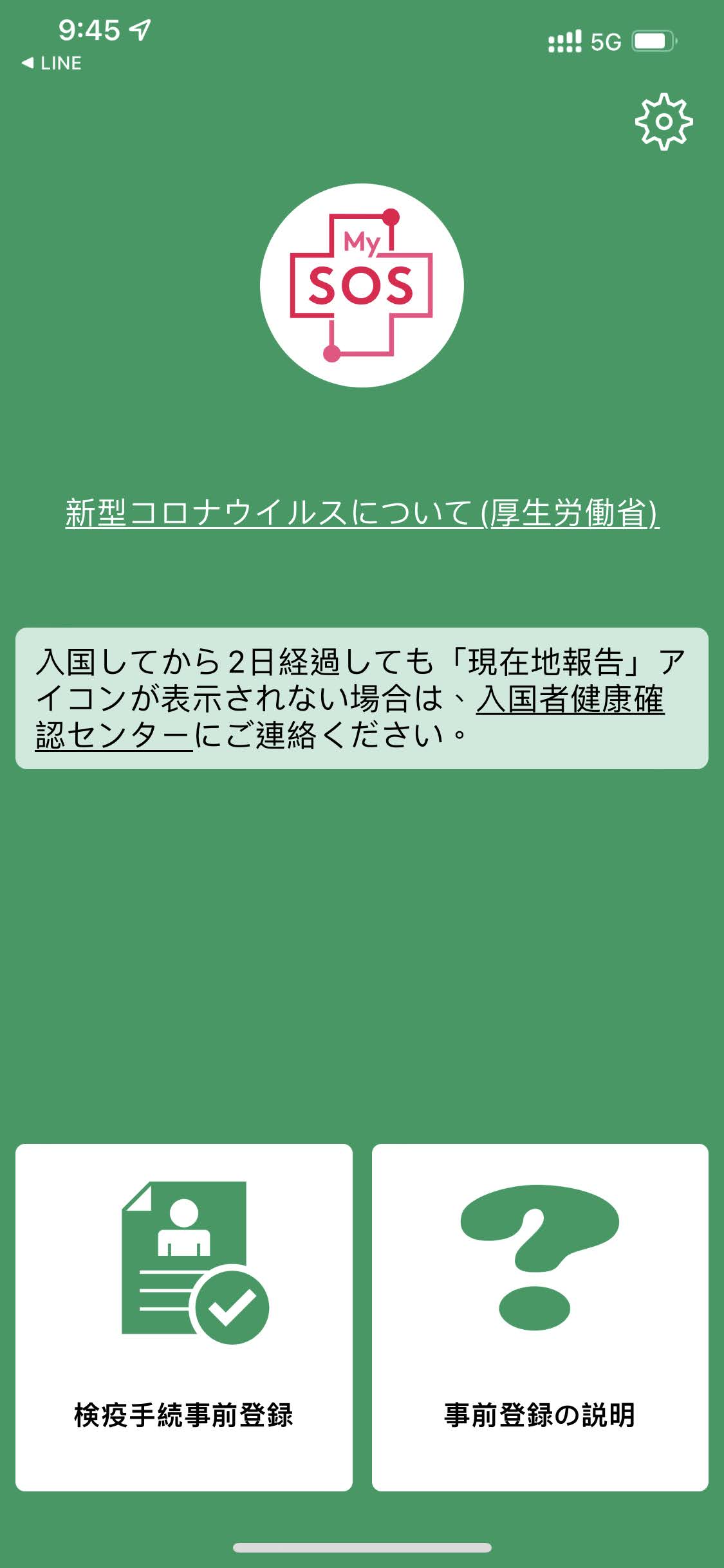Open the 検疫手続事前登録 card

(184, 1317)
